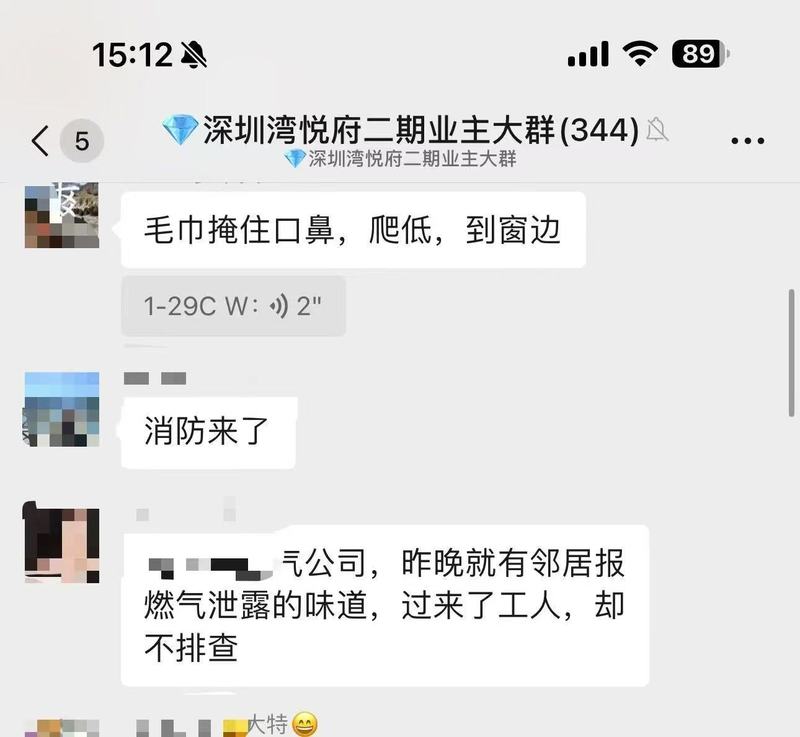
Task: Open avatar of the 燃气泄露 message sender
Action: point(61,545)
